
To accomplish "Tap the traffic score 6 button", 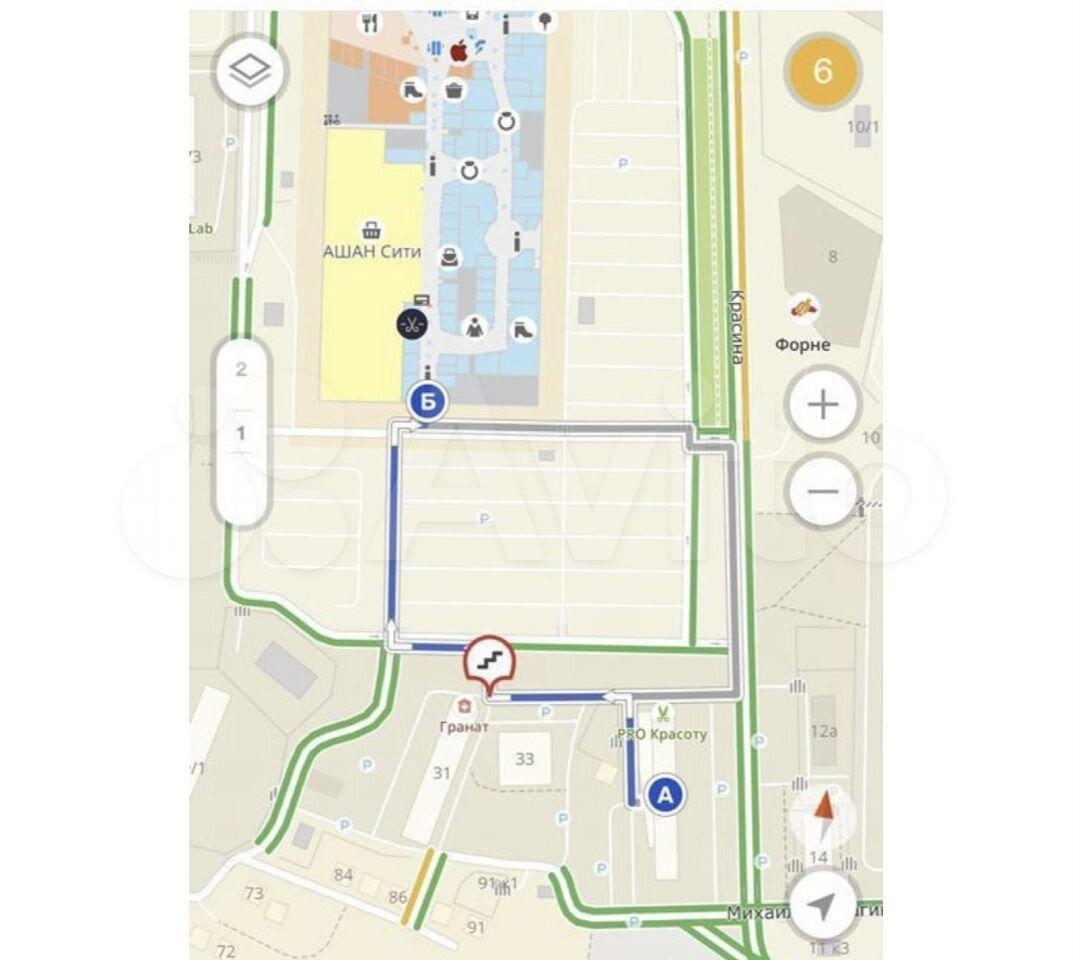I will tap(822, 72).
